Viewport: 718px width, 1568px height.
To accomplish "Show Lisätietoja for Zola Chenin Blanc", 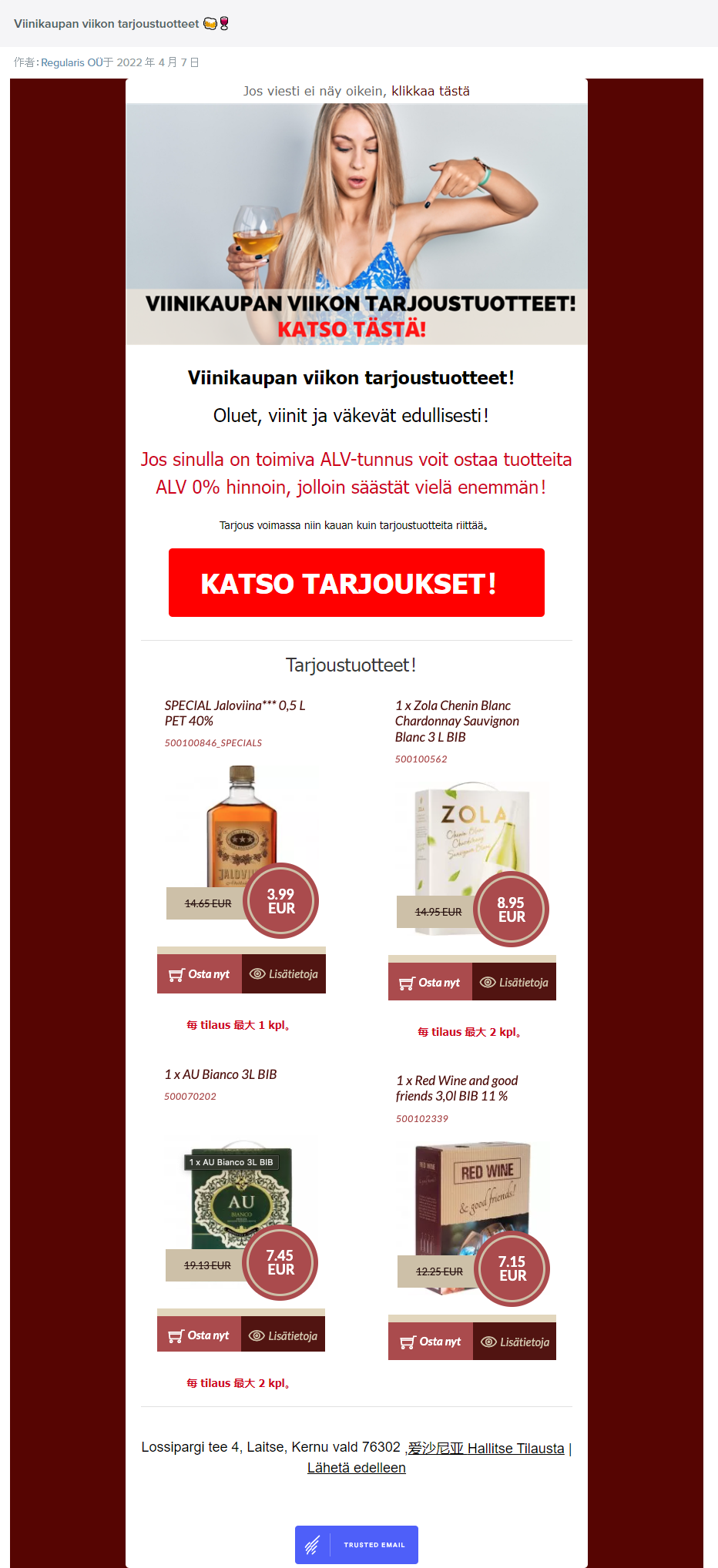I will (514, 983).
